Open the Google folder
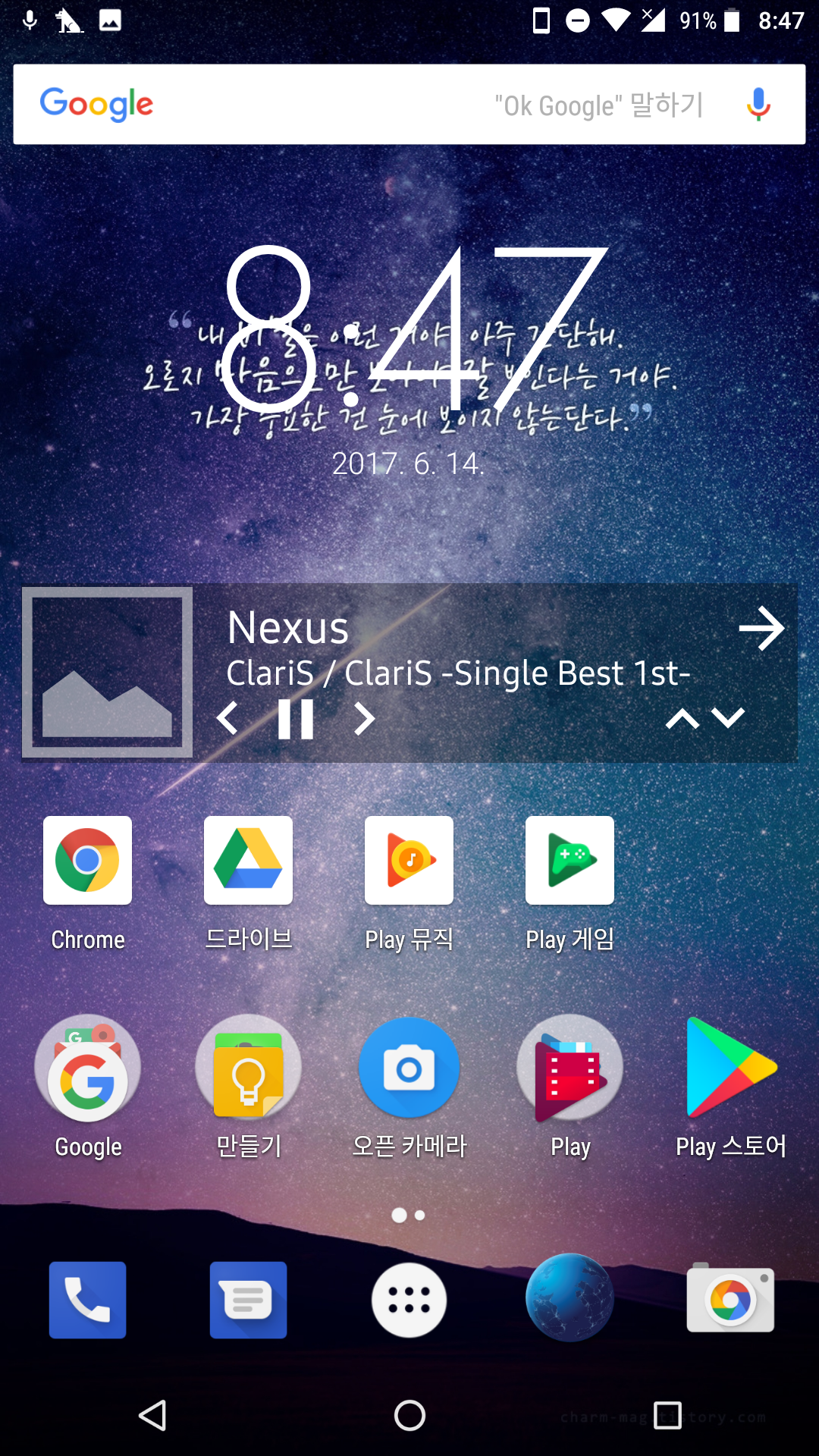The image size is (819, 1456). click(88, 1068)
